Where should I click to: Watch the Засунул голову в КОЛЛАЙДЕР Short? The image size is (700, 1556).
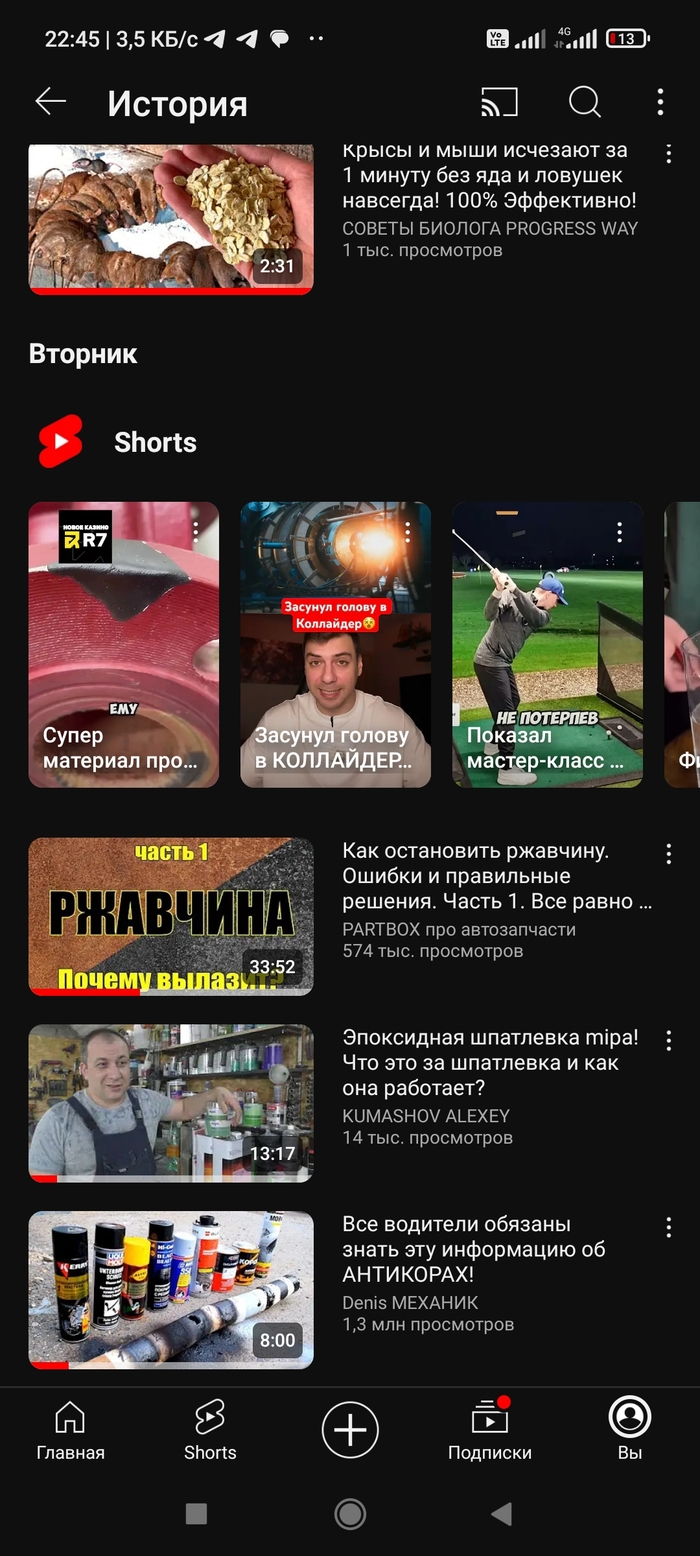coord(335,645)
